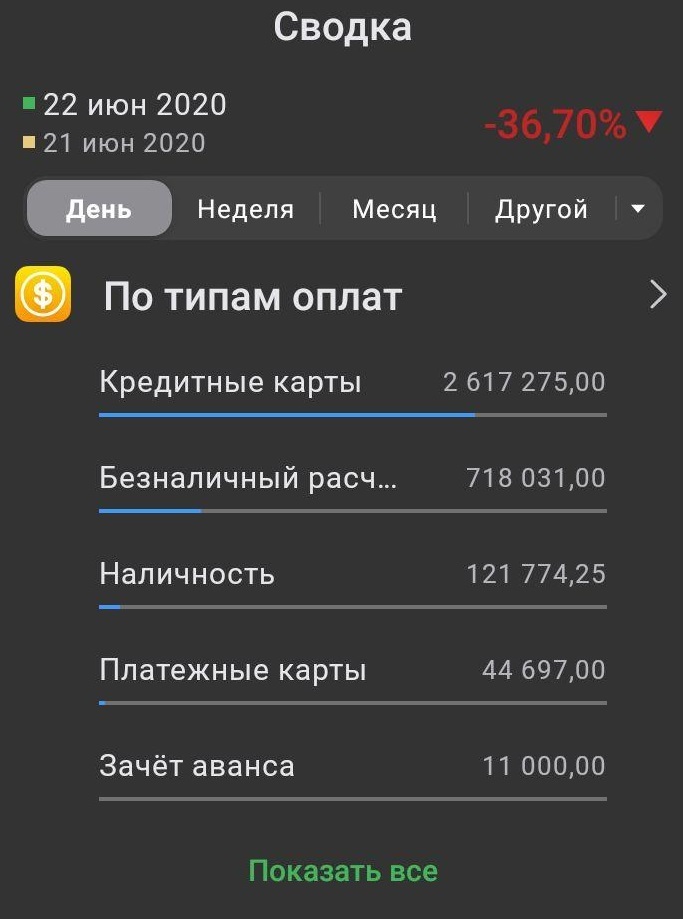Image resolution: width=683 pixels, height=919 pixels.
Task: Open the Кредитные карты row
Action: click(352, 383)
